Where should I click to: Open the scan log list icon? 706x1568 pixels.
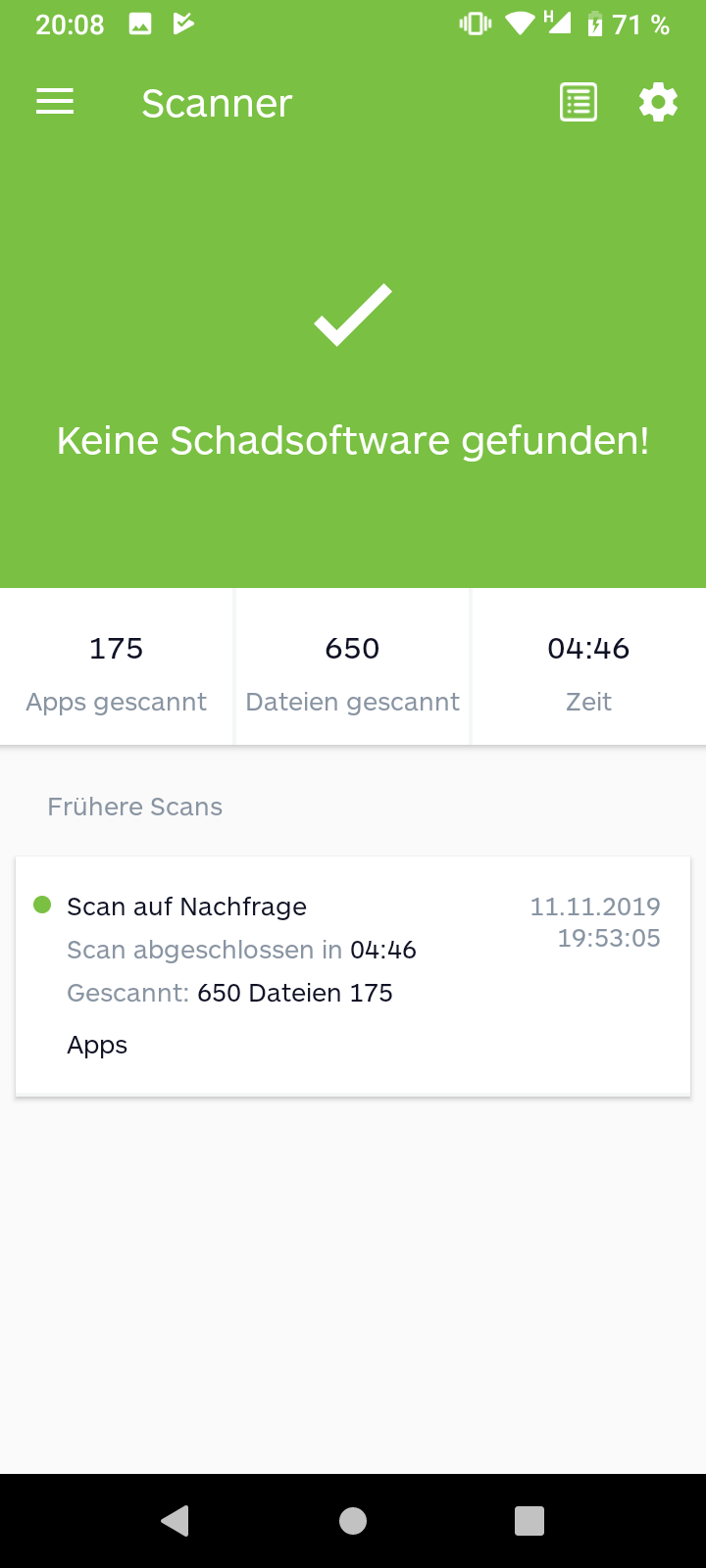pos(579,102)
